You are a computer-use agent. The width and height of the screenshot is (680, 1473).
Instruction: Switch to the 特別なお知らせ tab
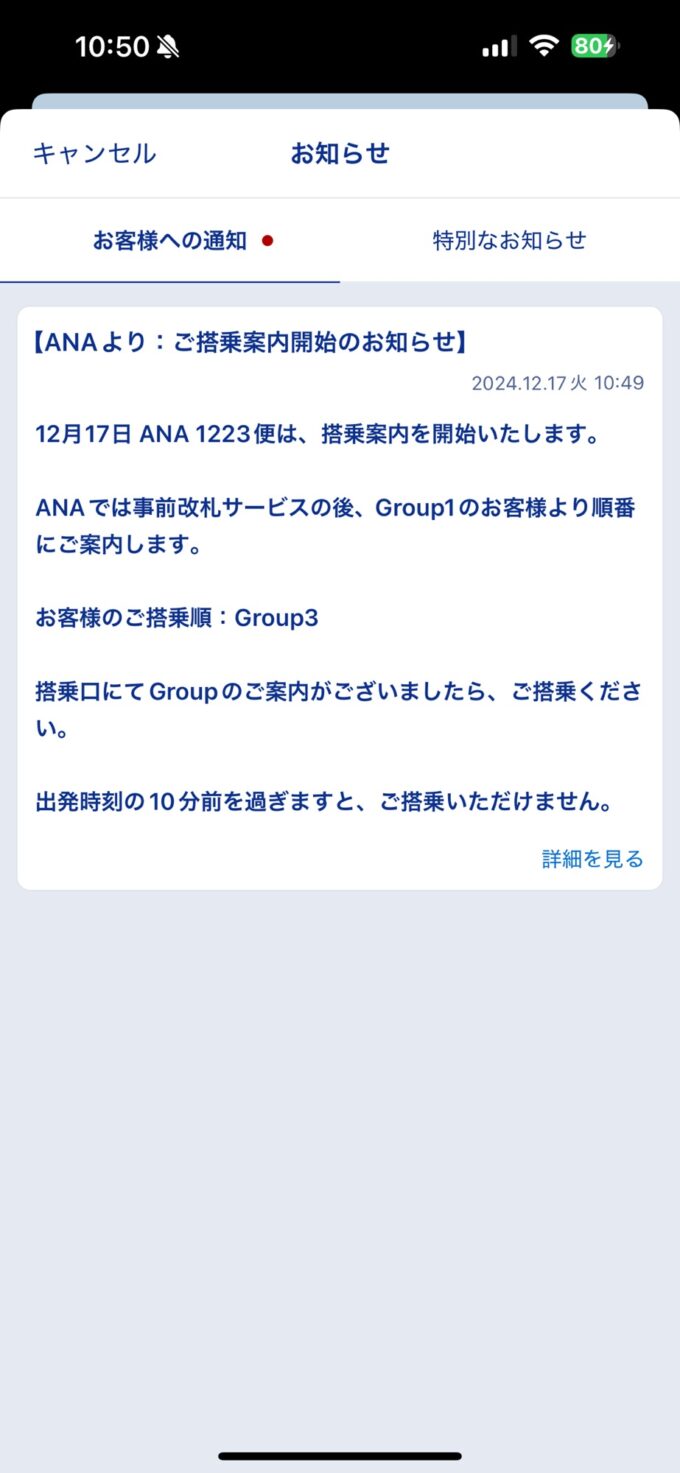(510, 241)
